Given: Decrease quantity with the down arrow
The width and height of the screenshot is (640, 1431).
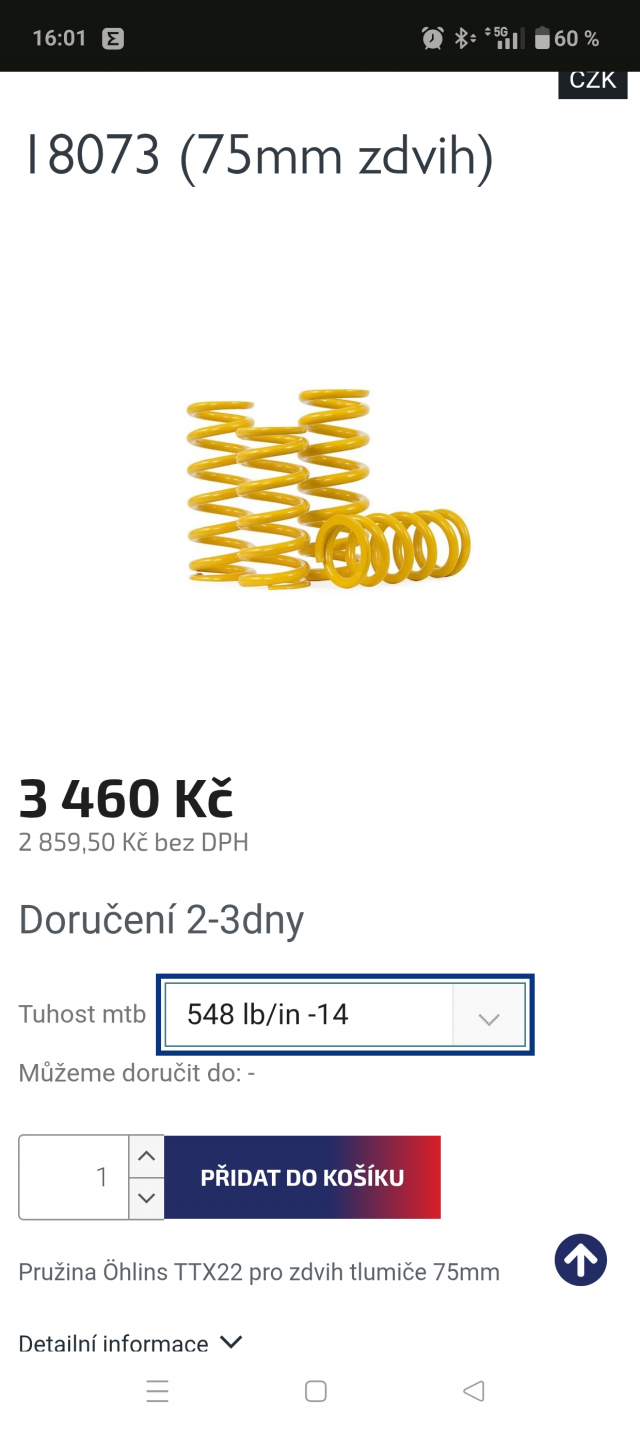Looking at the screenshot, I should [147, 1197].
